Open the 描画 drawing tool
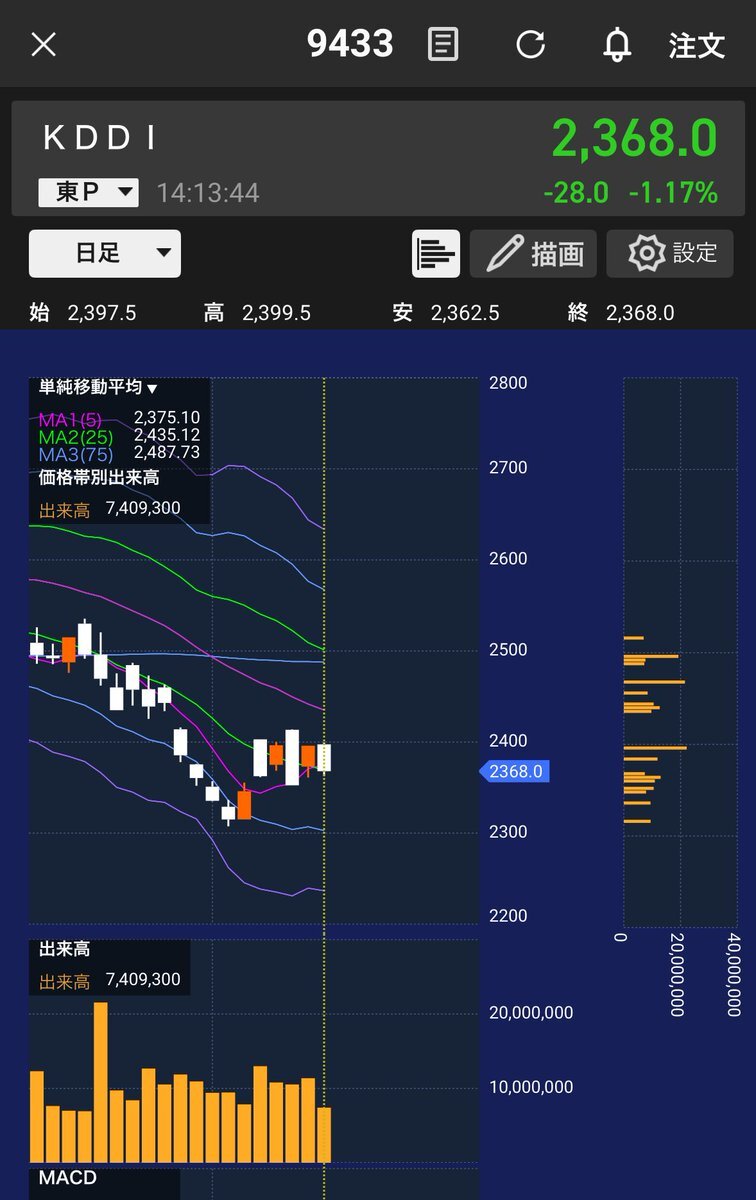Screen dimensions: 756x1200 [533, 253]
